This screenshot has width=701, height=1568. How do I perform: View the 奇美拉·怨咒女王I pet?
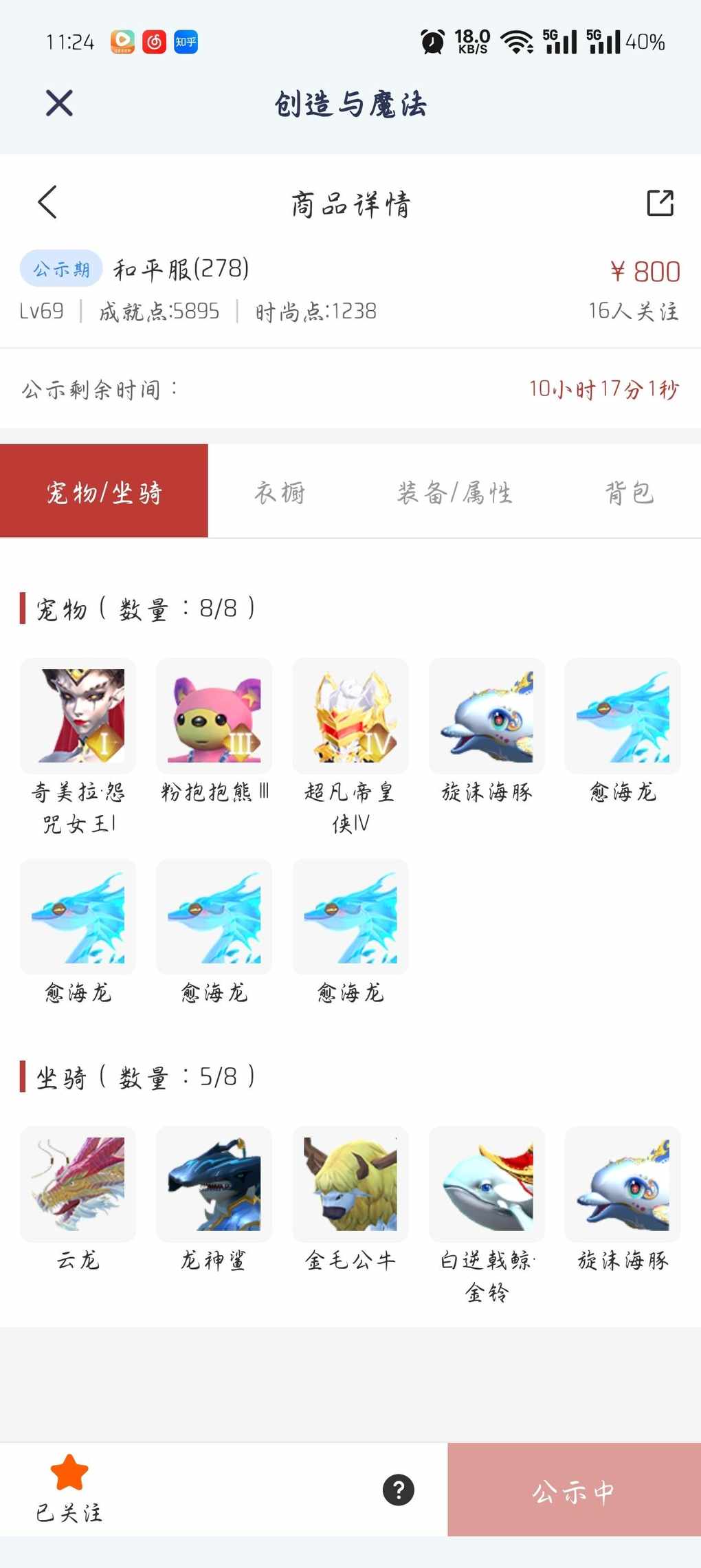(78, 716)
